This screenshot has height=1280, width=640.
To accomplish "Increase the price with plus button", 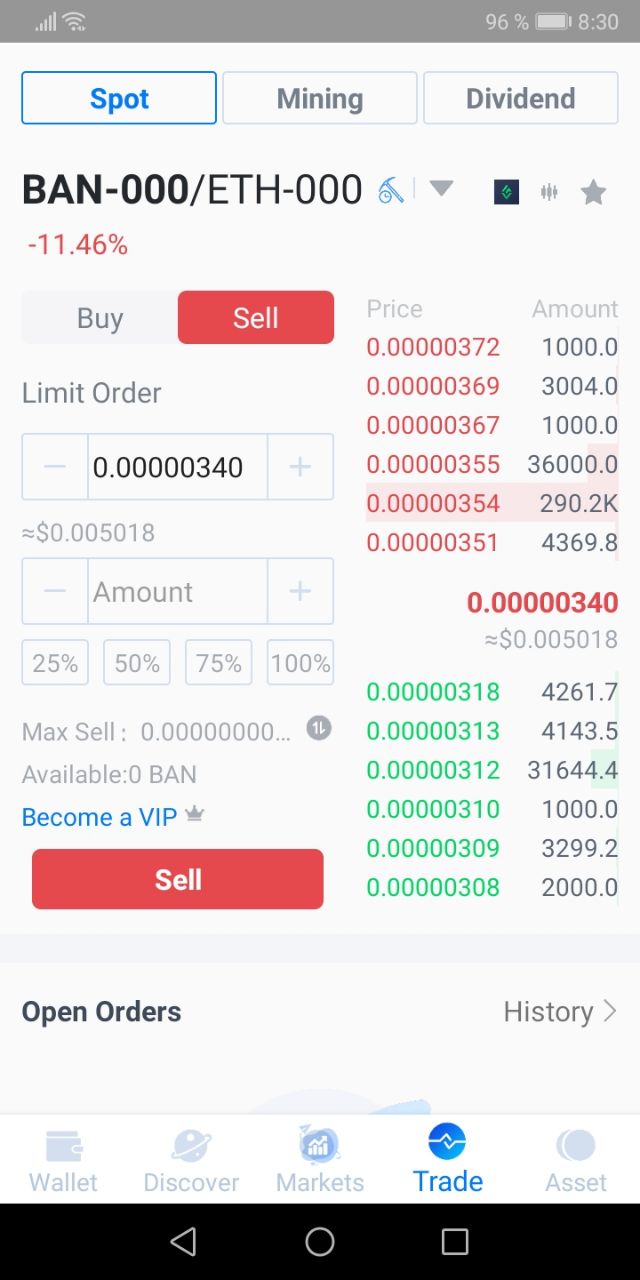I will point(300,467).
